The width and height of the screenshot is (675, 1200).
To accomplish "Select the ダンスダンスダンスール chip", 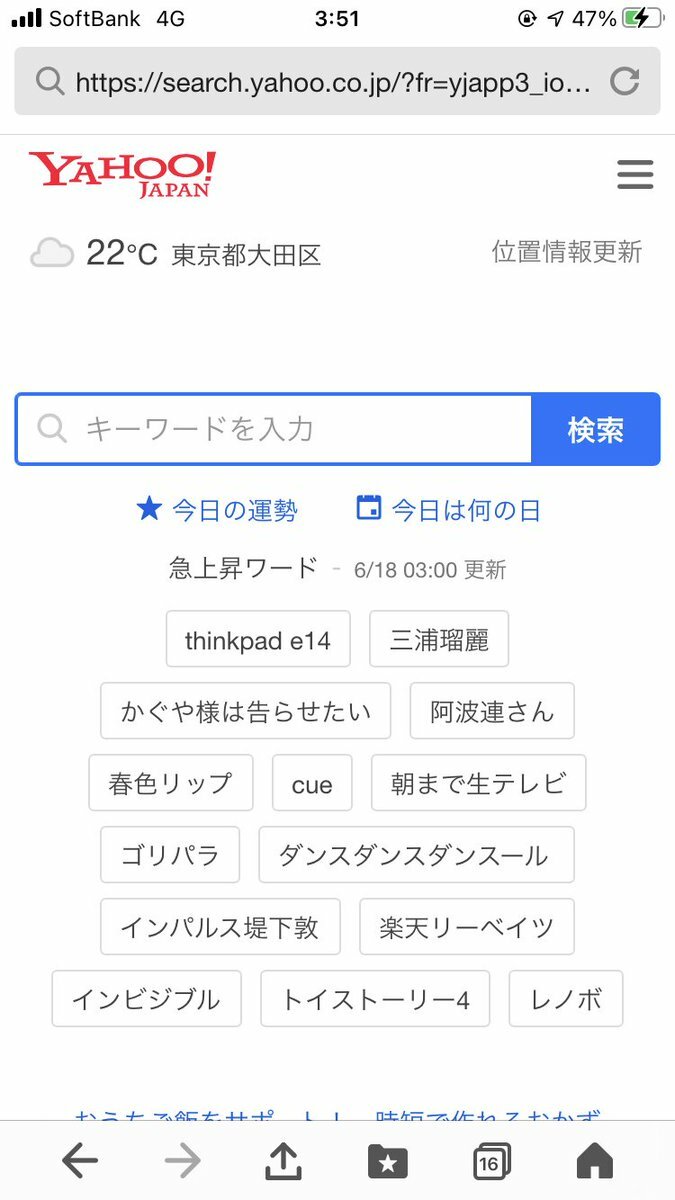I will pos(416,855).
